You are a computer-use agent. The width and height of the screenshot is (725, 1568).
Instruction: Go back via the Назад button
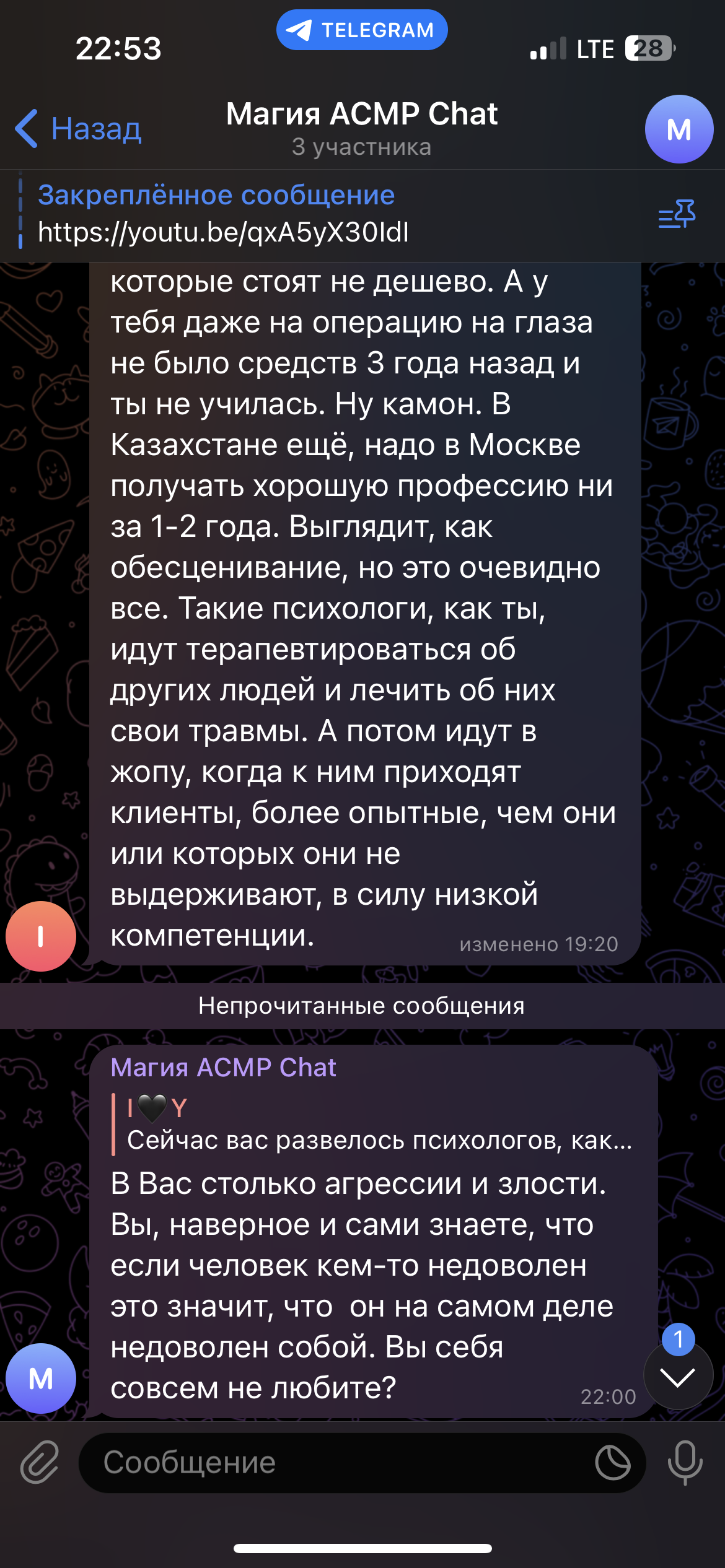click(x=79, y=129)
